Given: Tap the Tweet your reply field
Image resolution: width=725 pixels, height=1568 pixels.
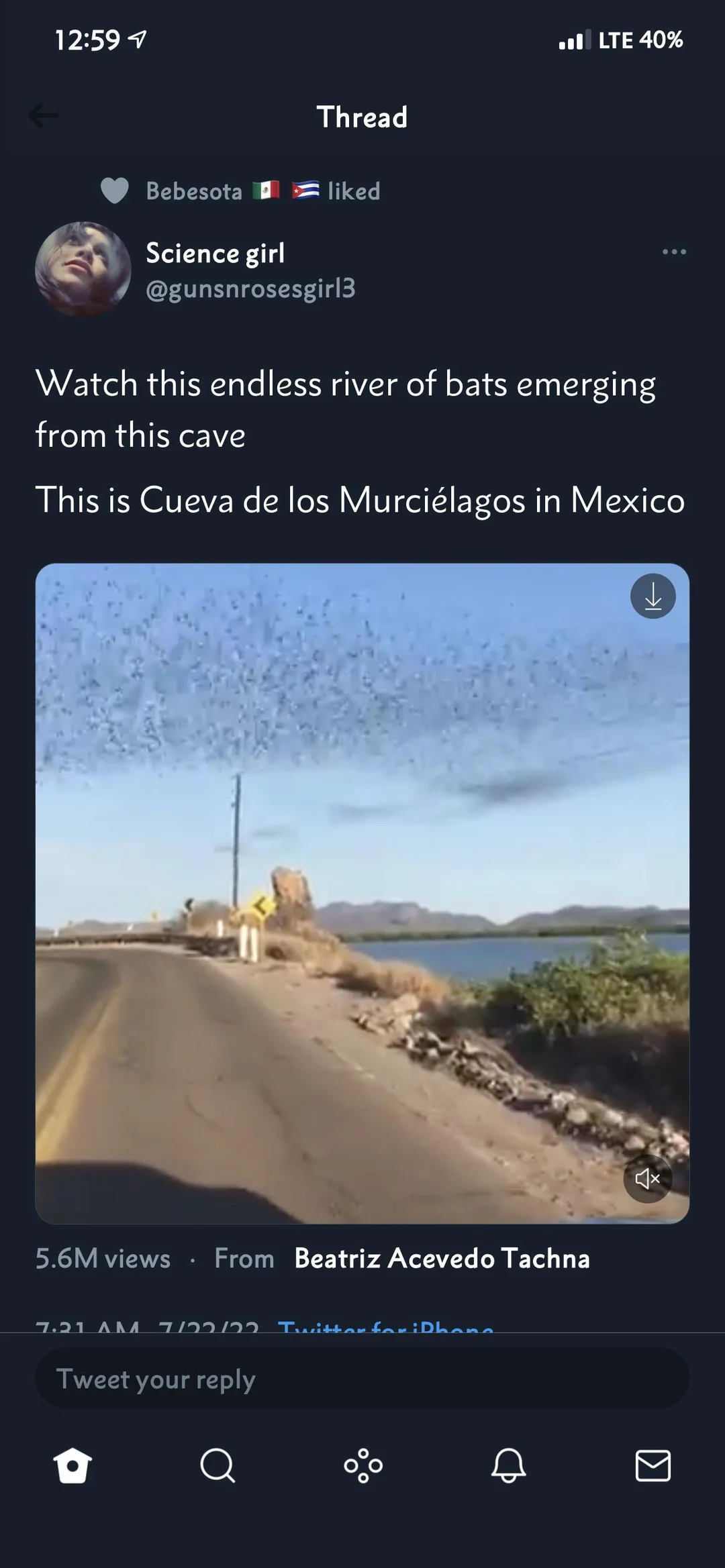Looking at the screenshot, I should coord(362,1379).
